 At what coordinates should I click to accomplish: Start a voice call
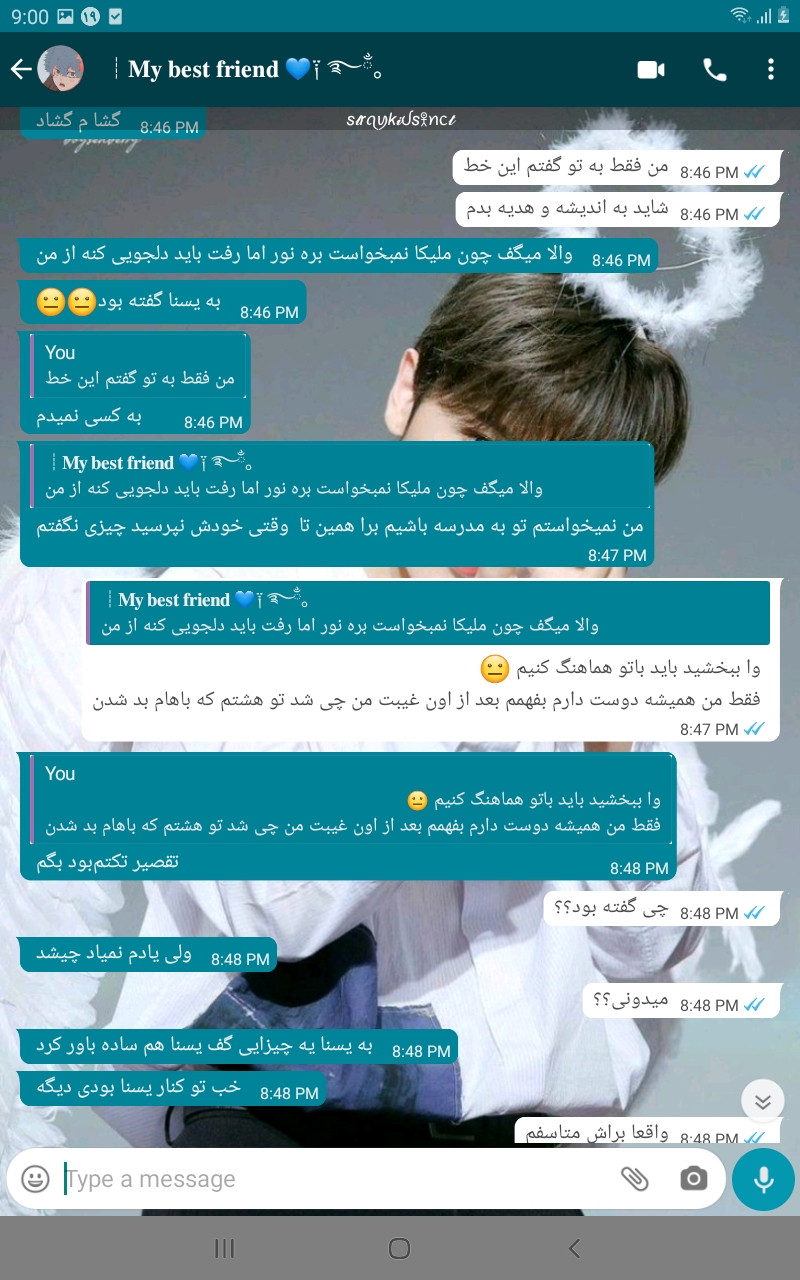(714, 69)
